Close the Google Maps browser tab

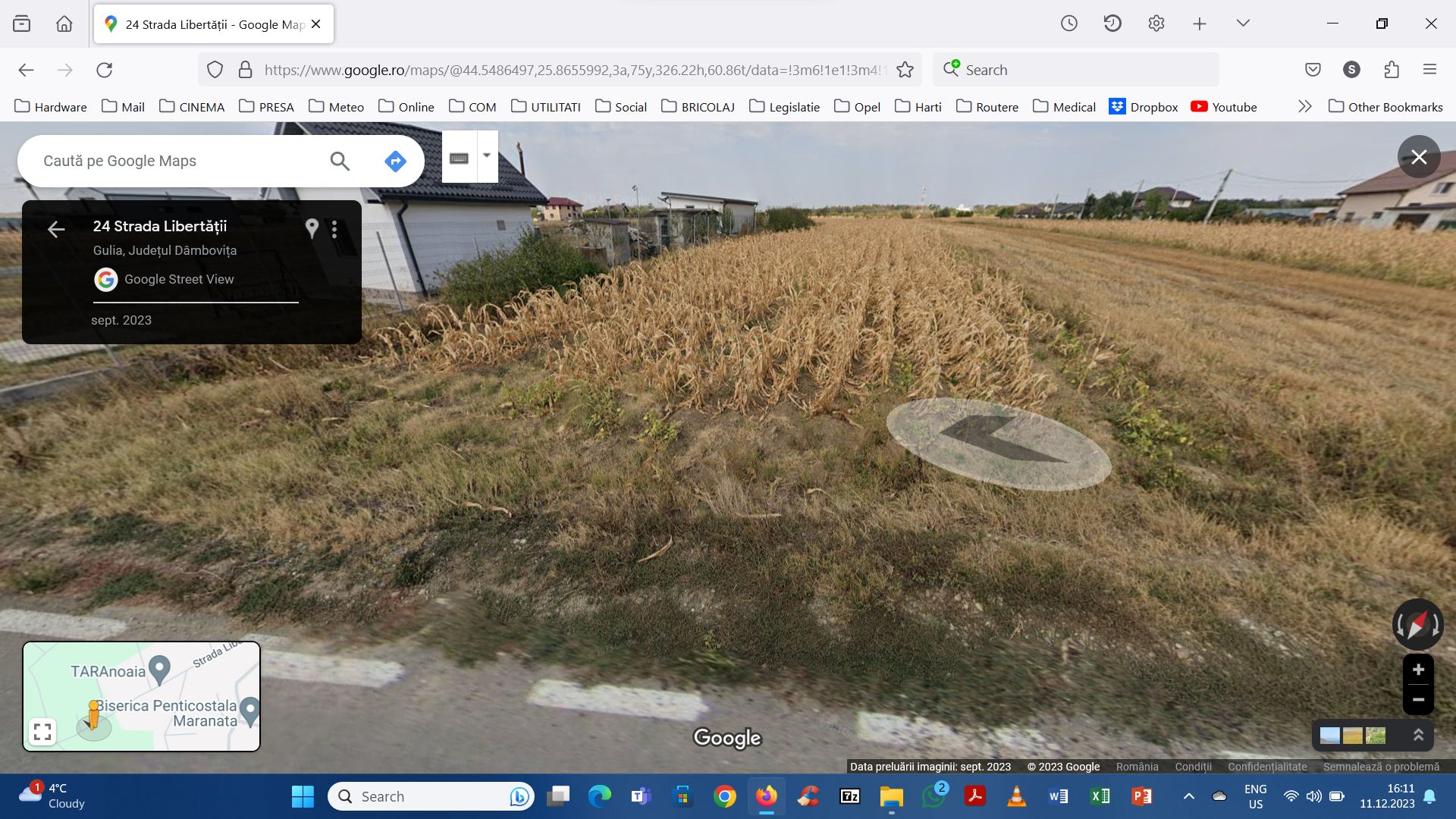coord(316,24)
